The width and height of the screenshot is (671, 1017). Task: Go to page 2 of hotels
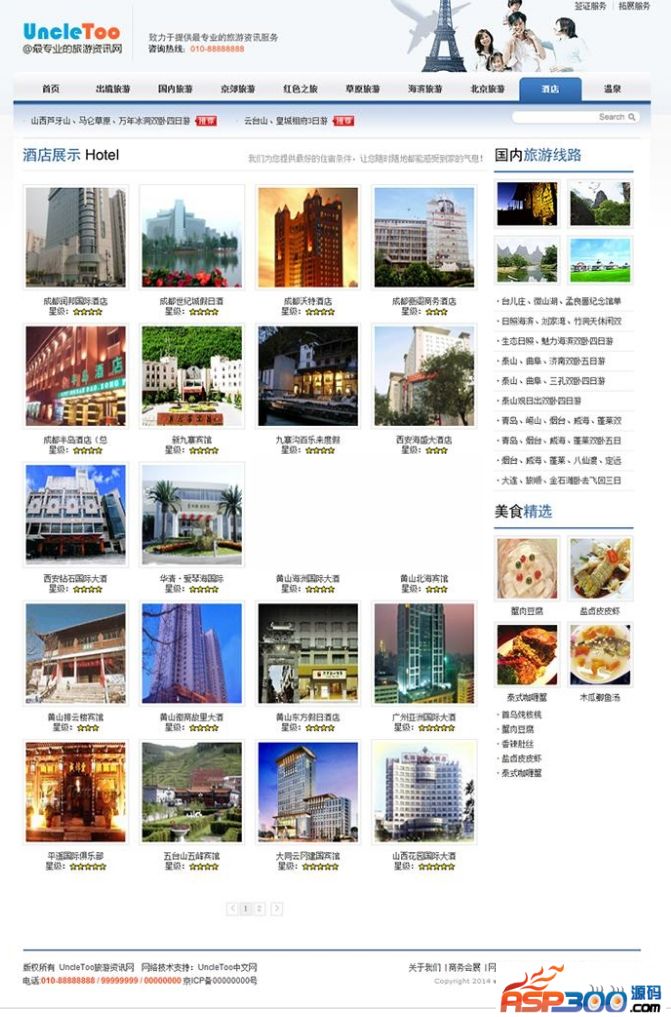tap(260, 908)
